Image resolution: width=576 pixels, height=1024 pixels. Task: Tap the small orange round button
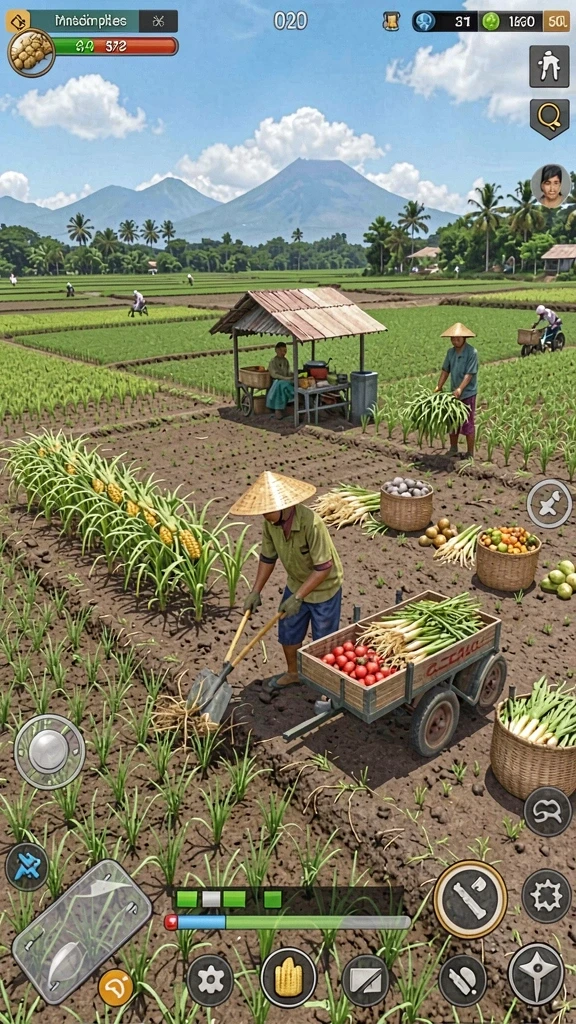pyautogui.click(x=116, y=988)
